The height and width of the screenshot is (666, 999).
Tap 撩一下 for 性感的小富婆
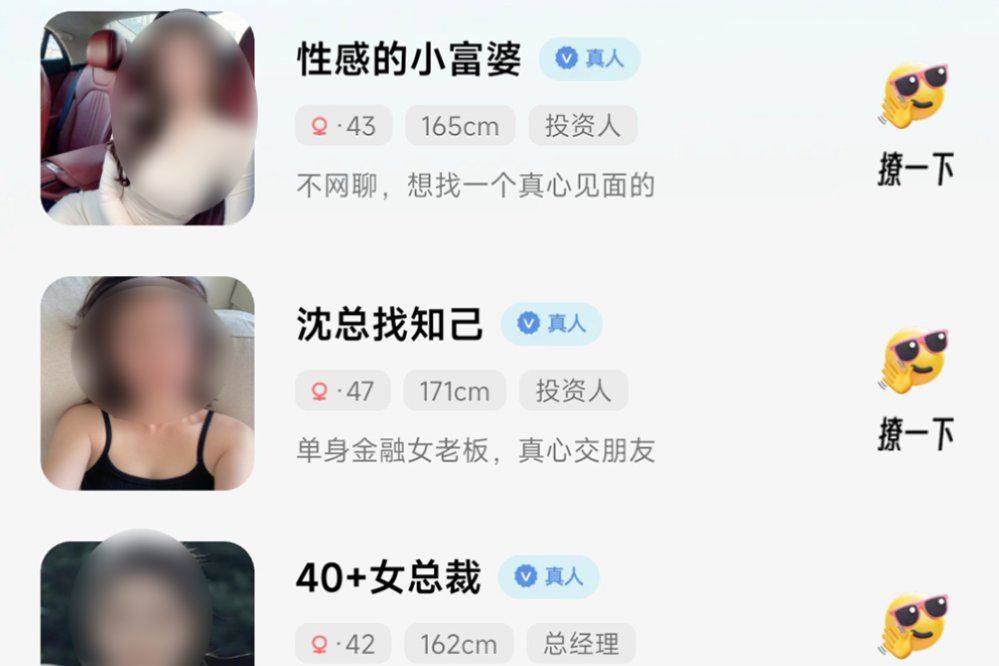pos(915,125)
